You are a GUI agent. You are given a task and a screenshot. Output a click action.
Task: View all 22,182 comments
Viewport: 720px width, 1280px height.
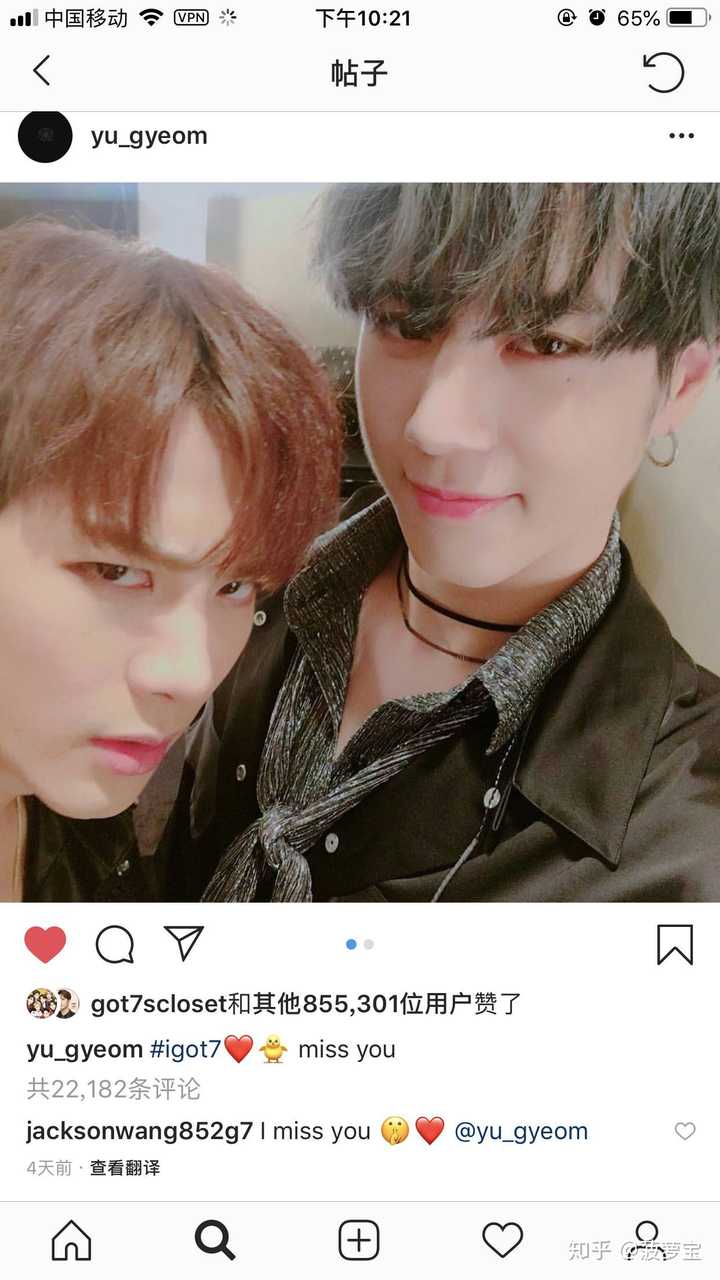pos(113,1088)
